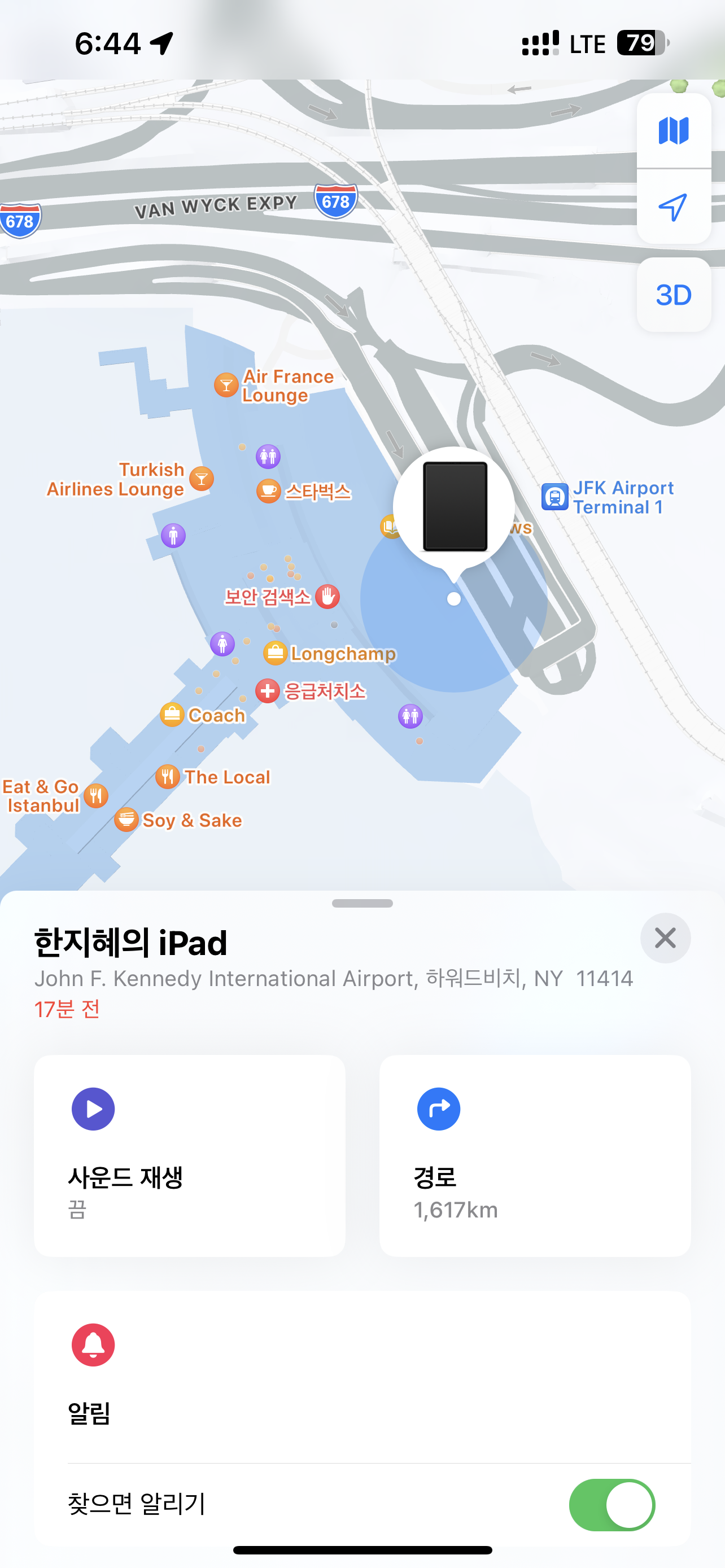The image size is (725, 1568).
Task: Select the iPad pin on the map
Action: (x=454, y=506)
